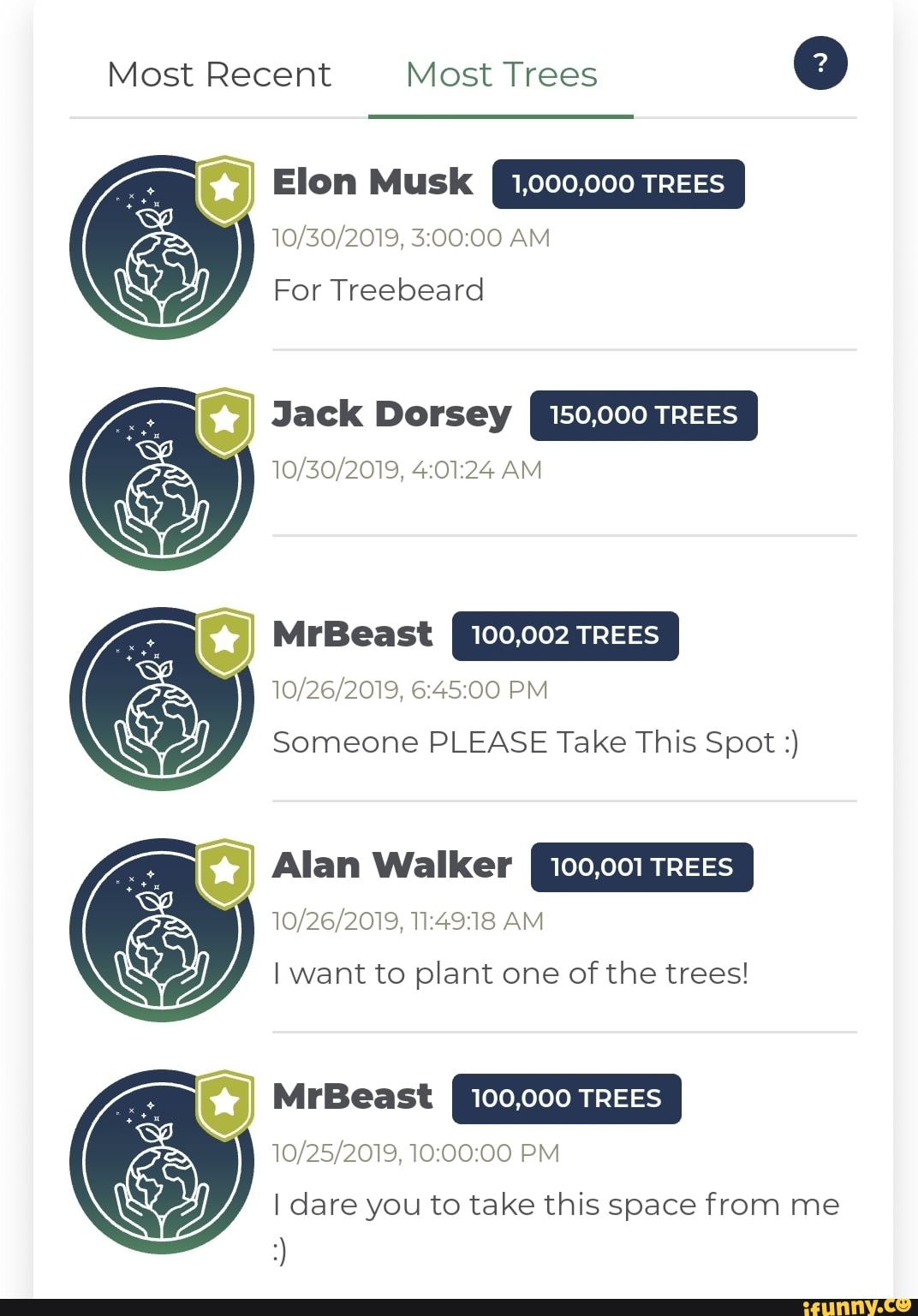Click the 100,000 TREES badge on bottom entry

coord(566,1099)
